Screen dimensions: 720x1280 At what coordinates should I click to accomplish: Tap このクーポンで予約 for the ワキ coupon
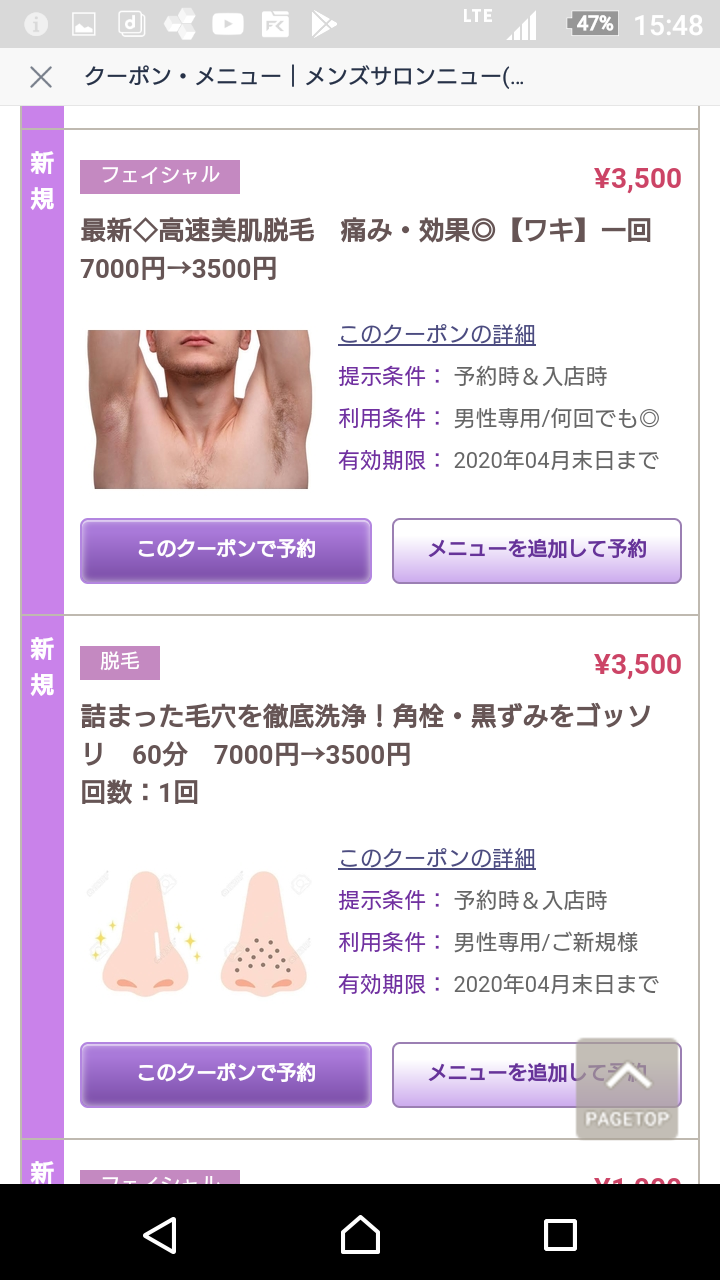(x=226, y=550)
